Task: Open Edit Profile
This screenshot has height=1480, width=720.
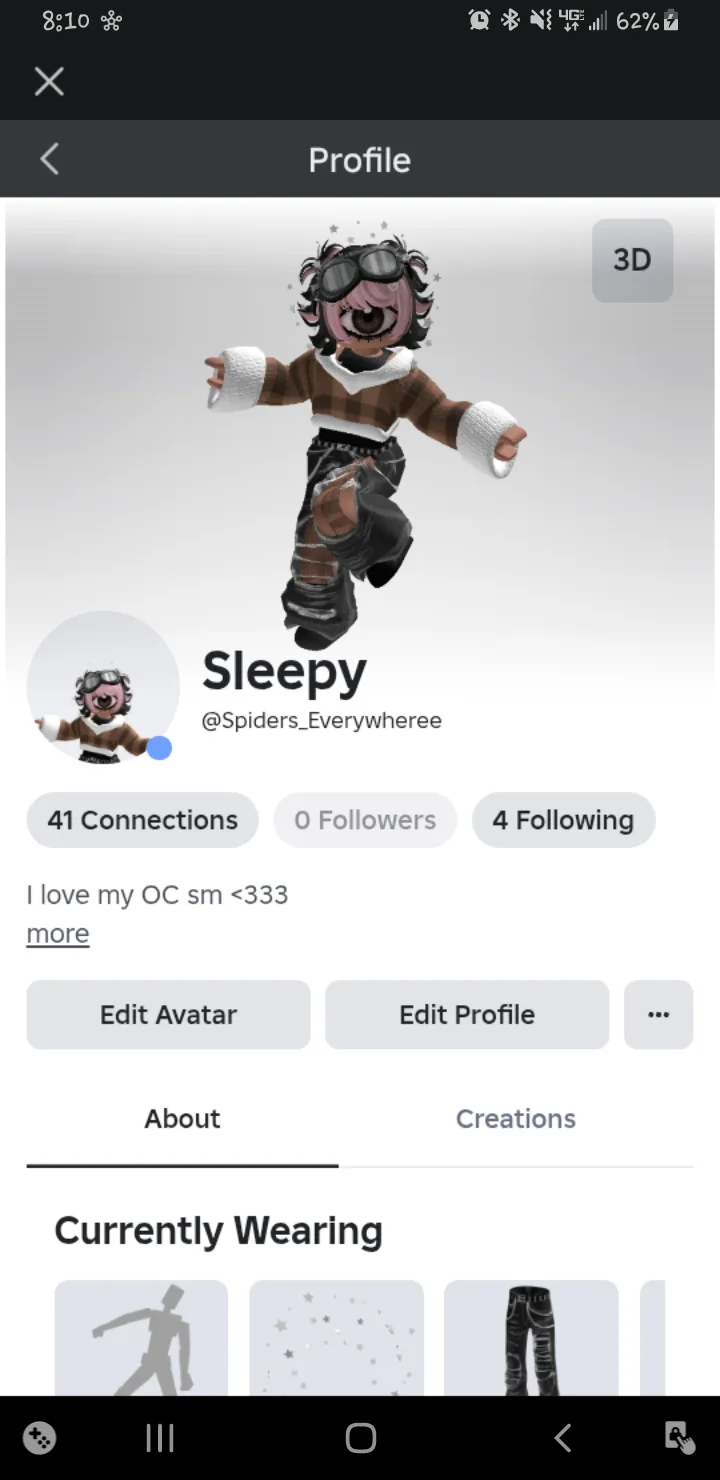Action: point(467,1014)
